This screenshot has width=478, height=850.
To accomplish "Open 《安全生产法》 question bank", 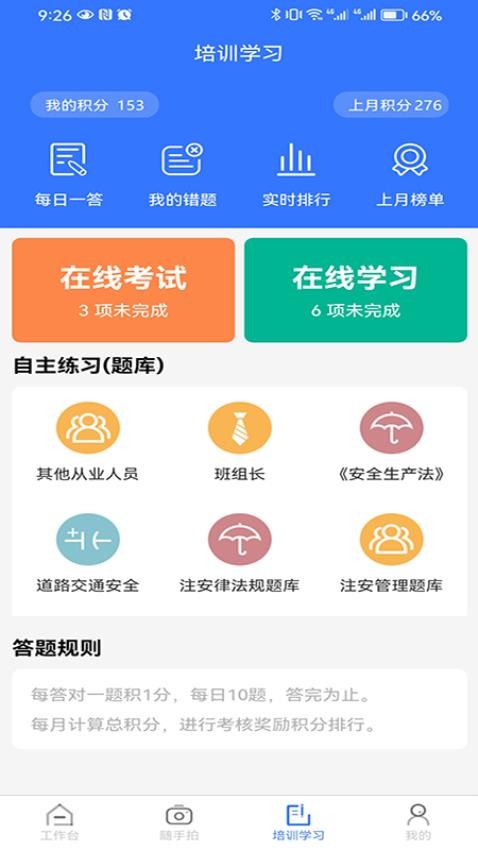I will [391, 442].
